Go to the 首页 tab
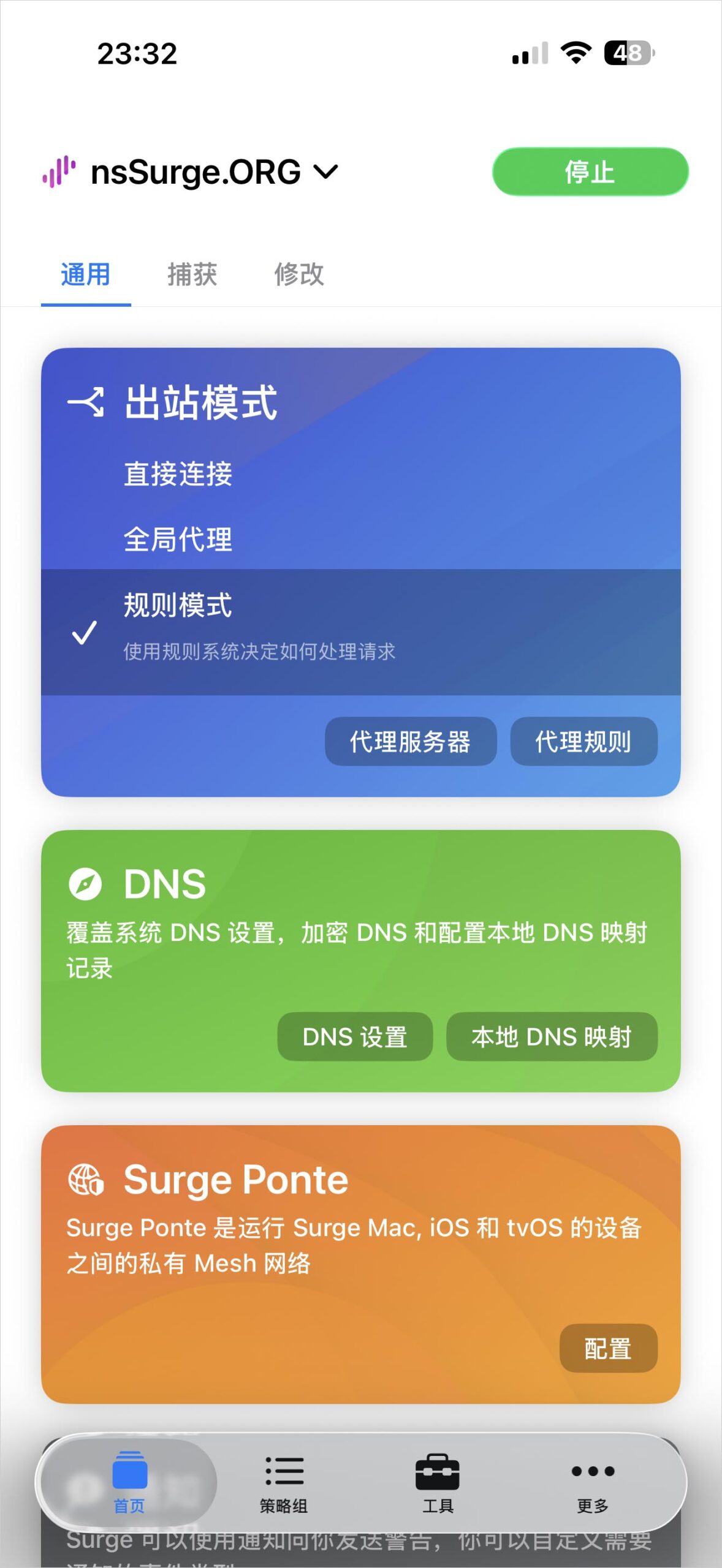The width and height of the screenshot is (722, 1568). pyautogui.click(x=129, y=1479)
